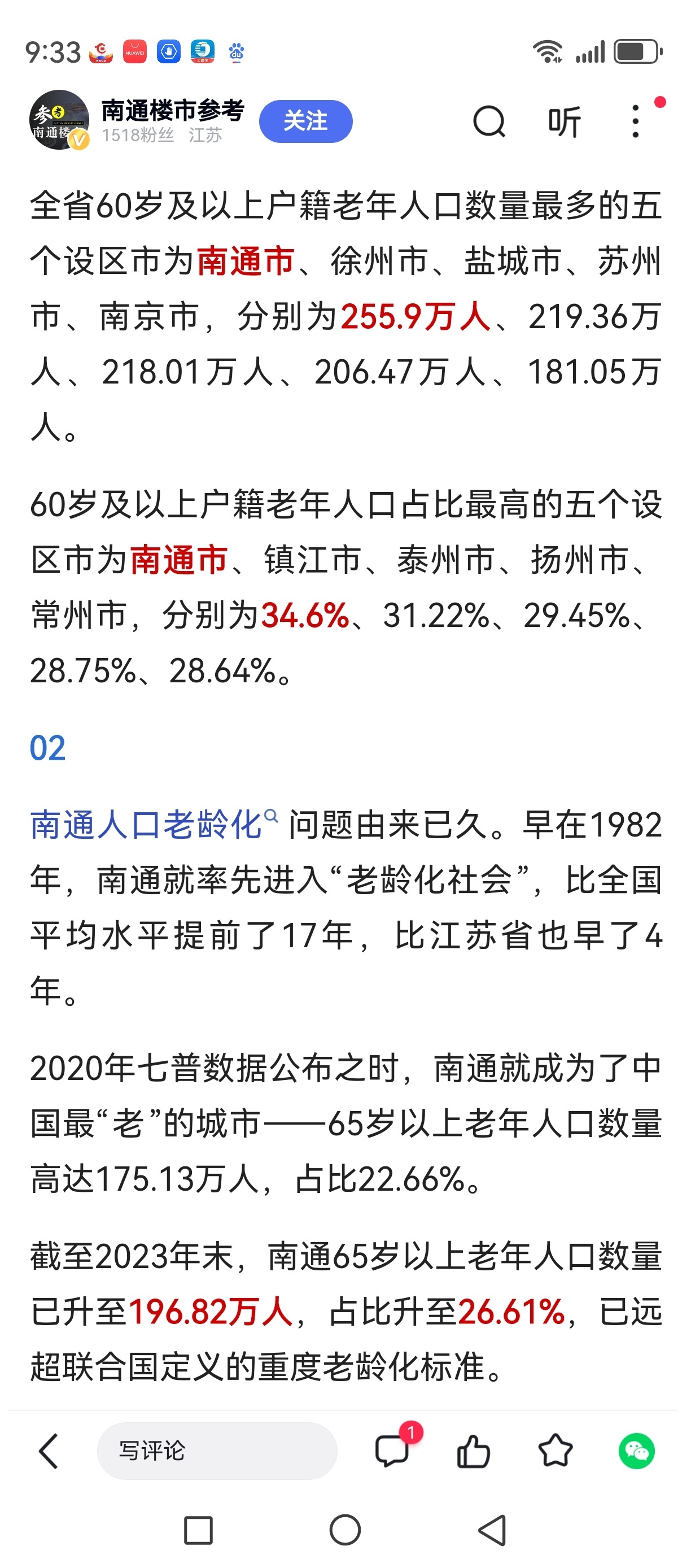This screenshot has height=1568, width=691.
Task: Open the 南通楼市参考 author avatar
Action: coord(59,120)
